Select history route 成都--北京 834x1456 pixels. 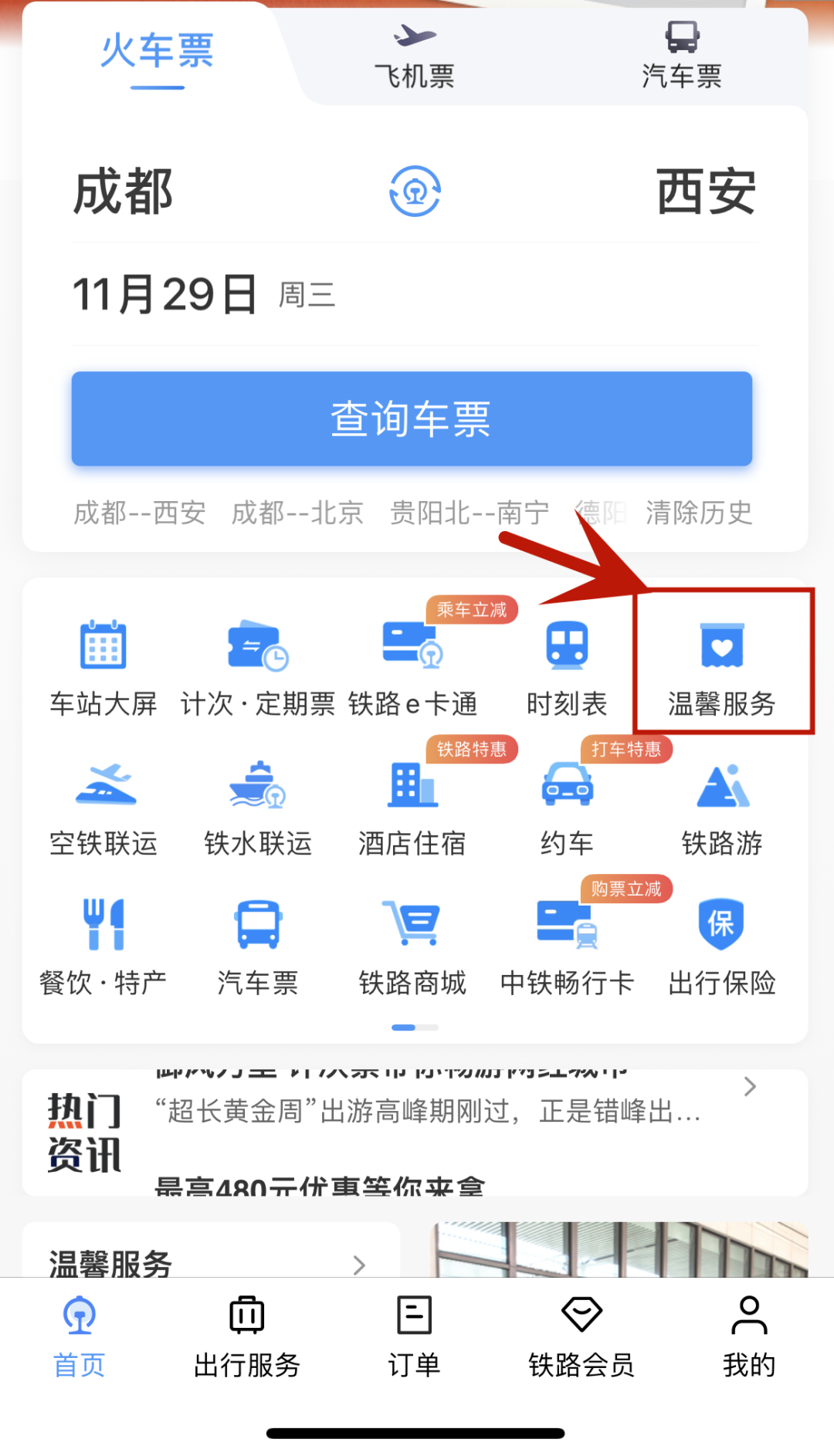pyautogui.click(x=297, y=513)
